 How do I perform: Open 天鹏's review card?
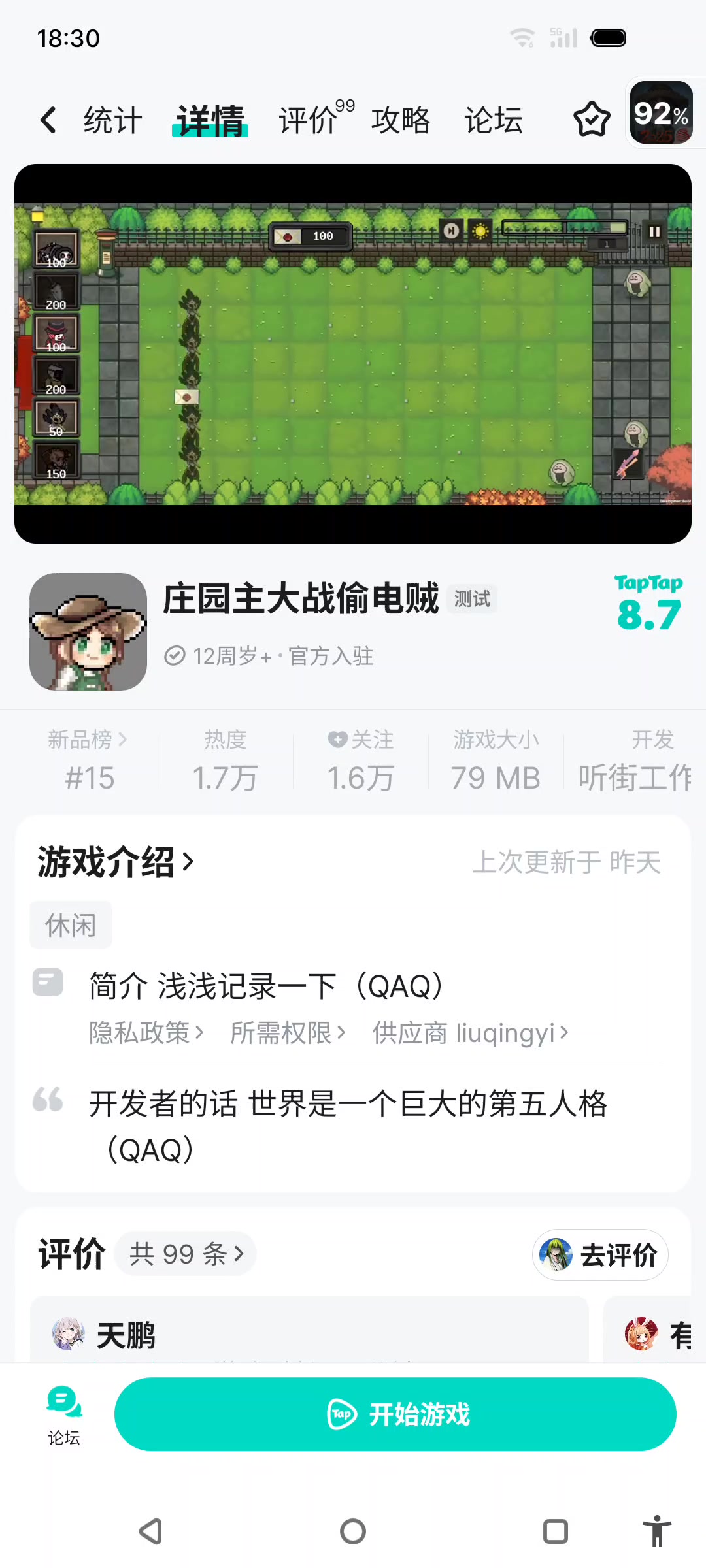coord(310,1329)
